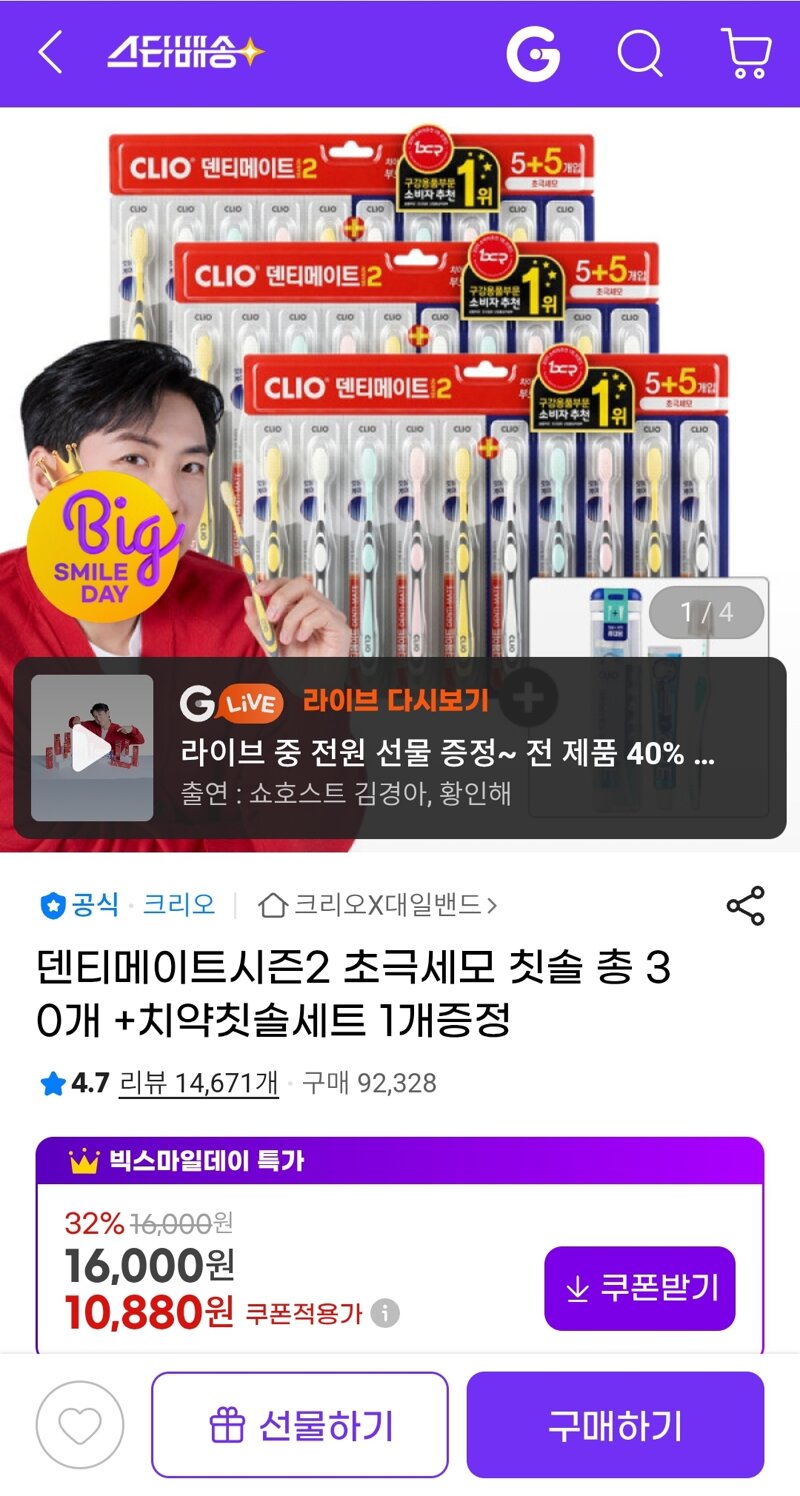Add product to wishlist with heart
800x1496 pixels.
(80, 1425)
